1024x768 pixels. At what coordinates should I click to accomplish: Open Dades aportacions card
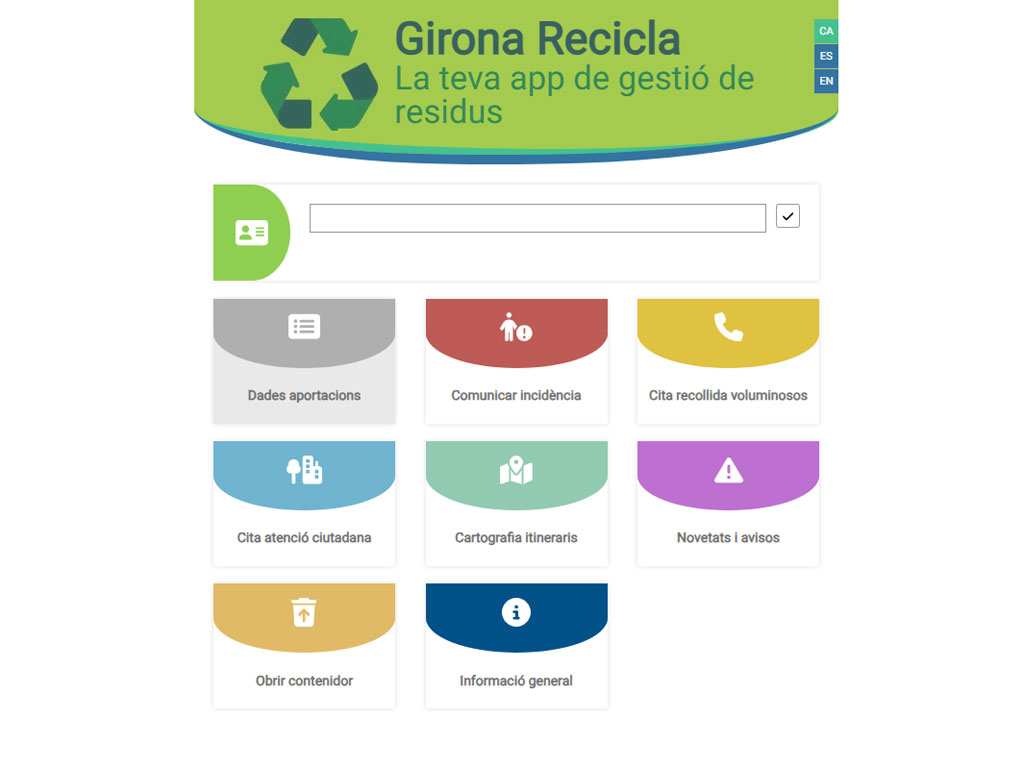click(304, 360)
